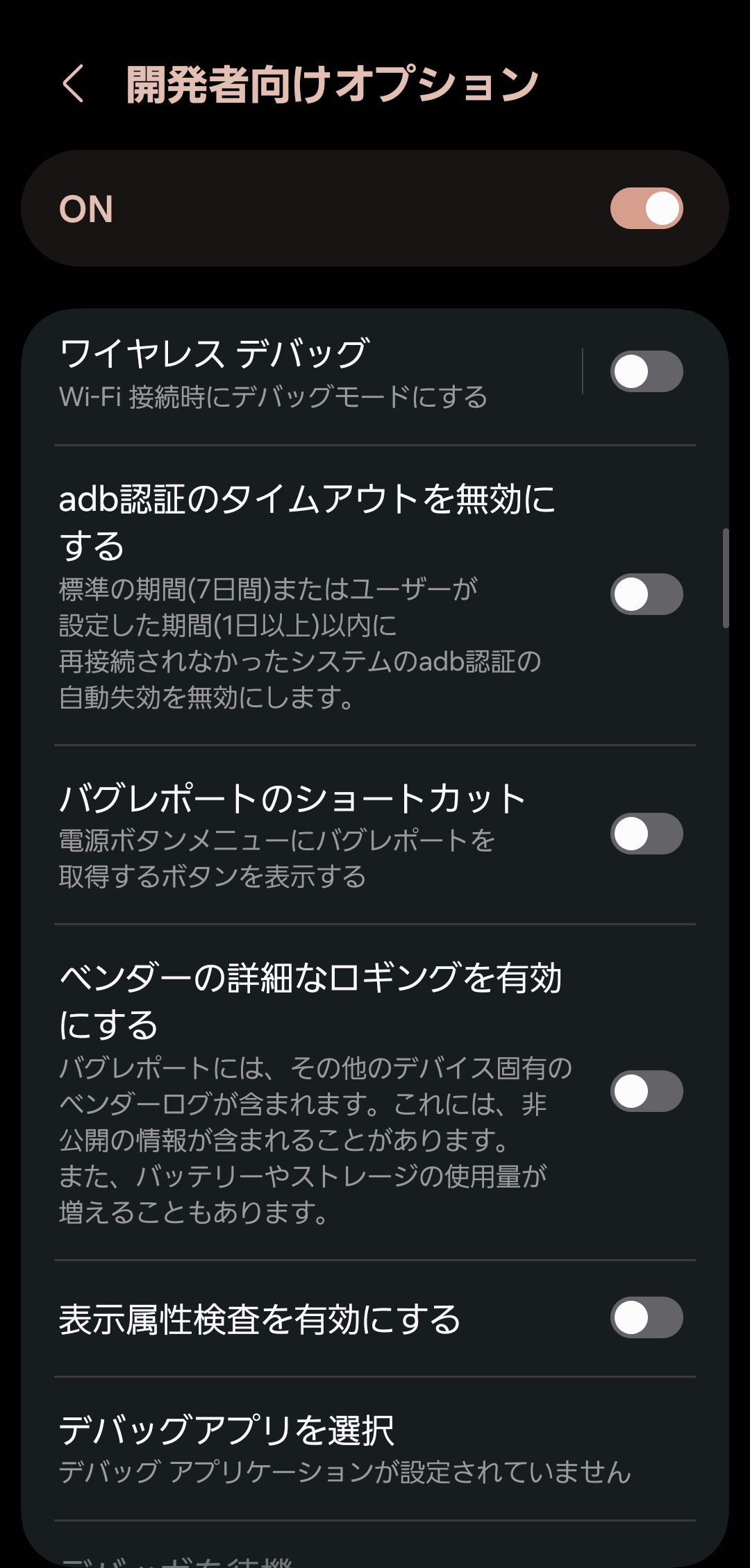This screenshot has width=750, height=1568.
Task: Disable the developer options master ON switch
Action: (647, 208)
